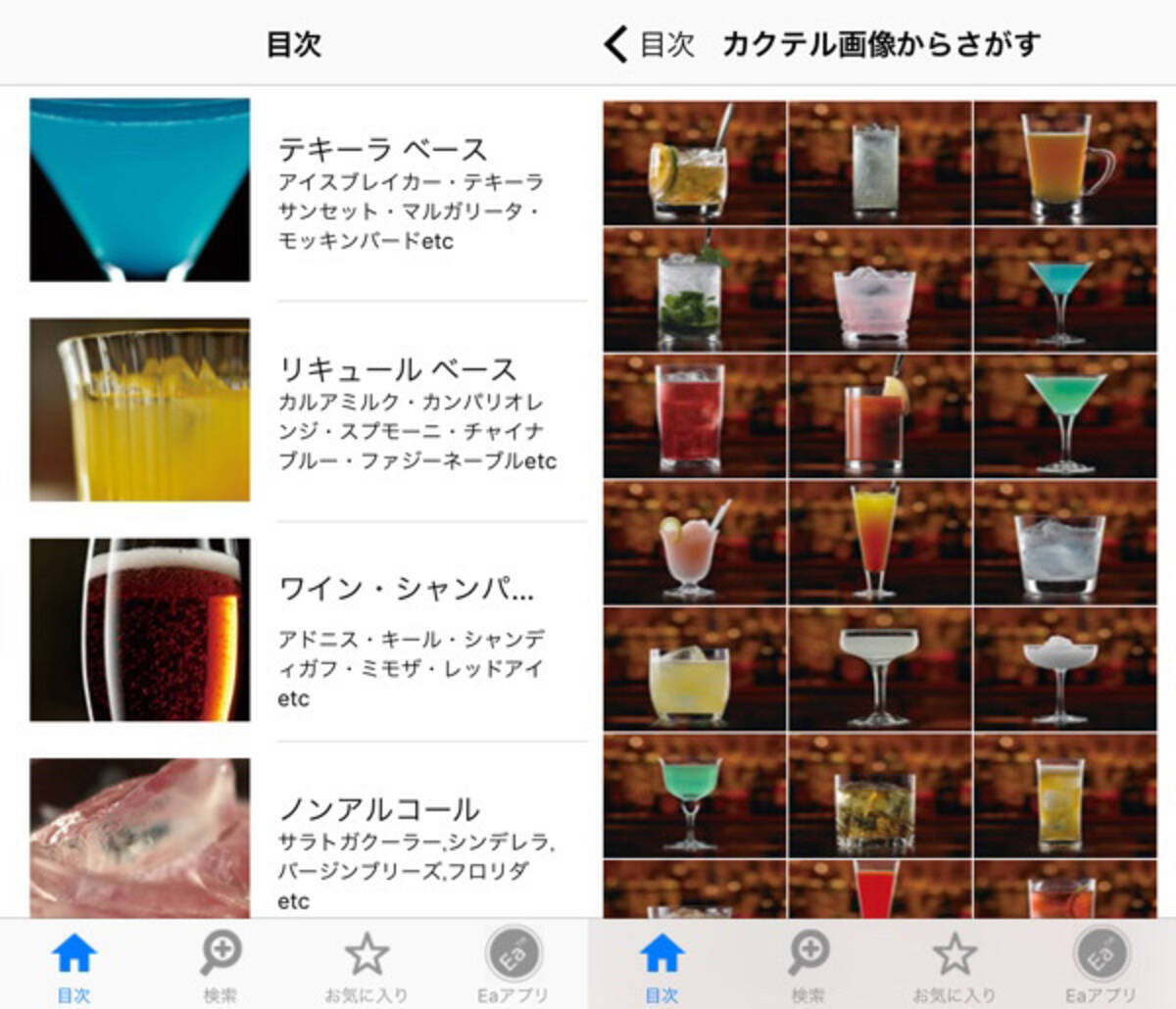The height and width of the screenshot is (1009, 1176).
Task: Select the pink frozen cocktail with a straw
Action: click(693, 542)
